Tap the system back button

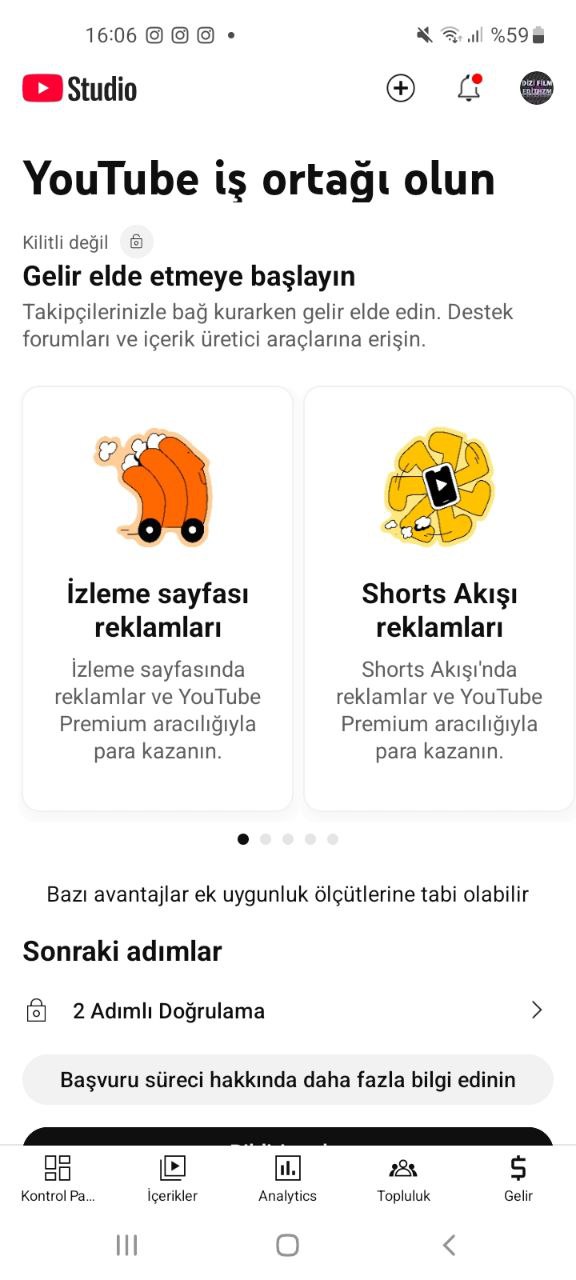coord(449,1245)
